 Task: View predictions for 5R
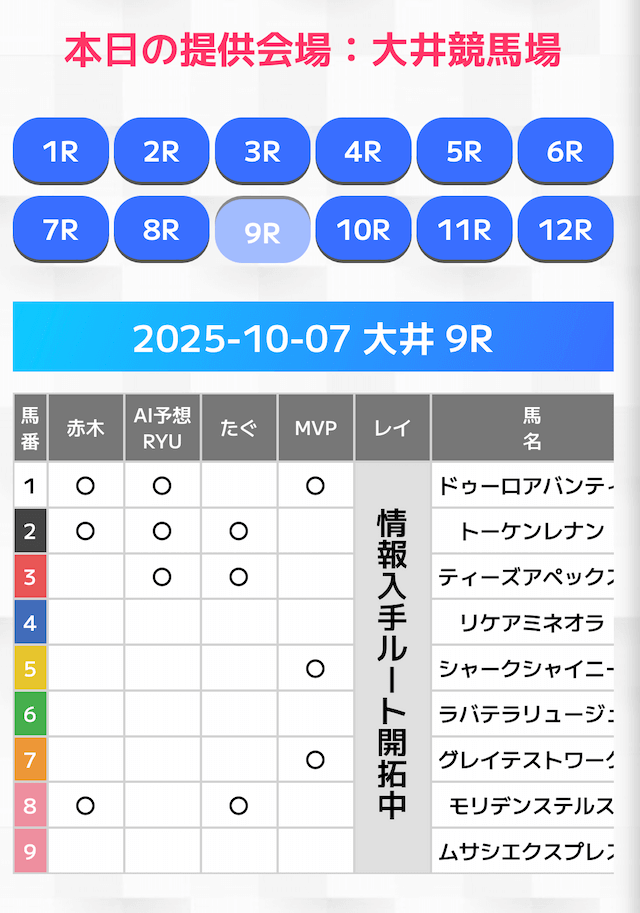[464, 151]
